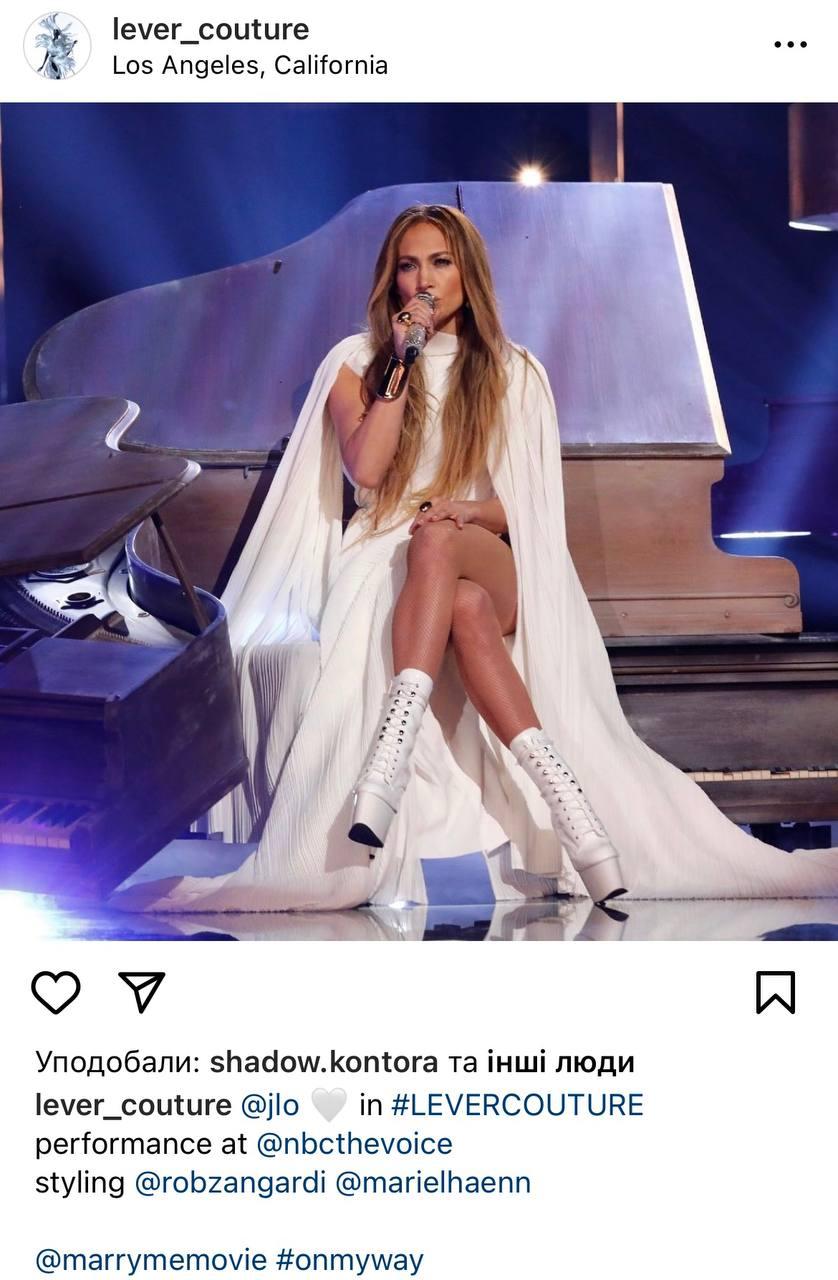
Task: View the list of інші люди likes
Action: [561, 1062]
